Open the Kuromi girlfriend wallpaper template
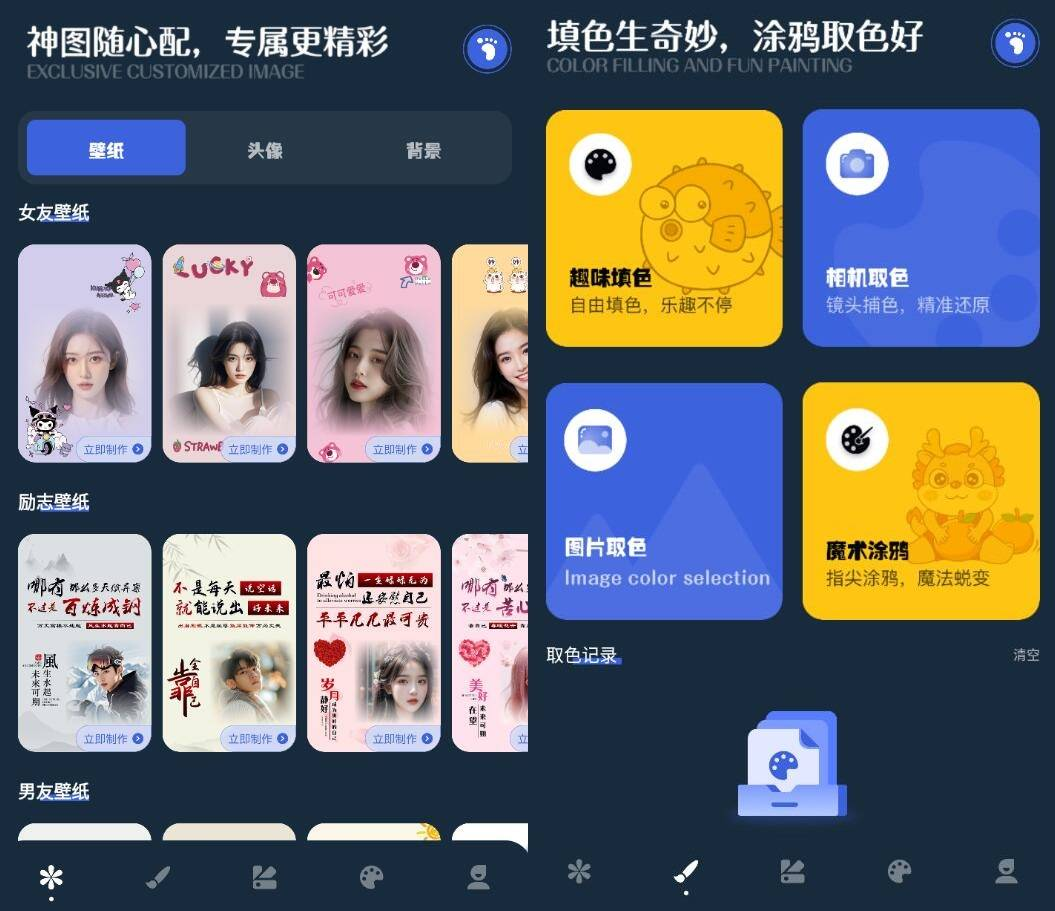This screenshot has width=1055, height=911. pyautogui.click(x=85, y=352)
